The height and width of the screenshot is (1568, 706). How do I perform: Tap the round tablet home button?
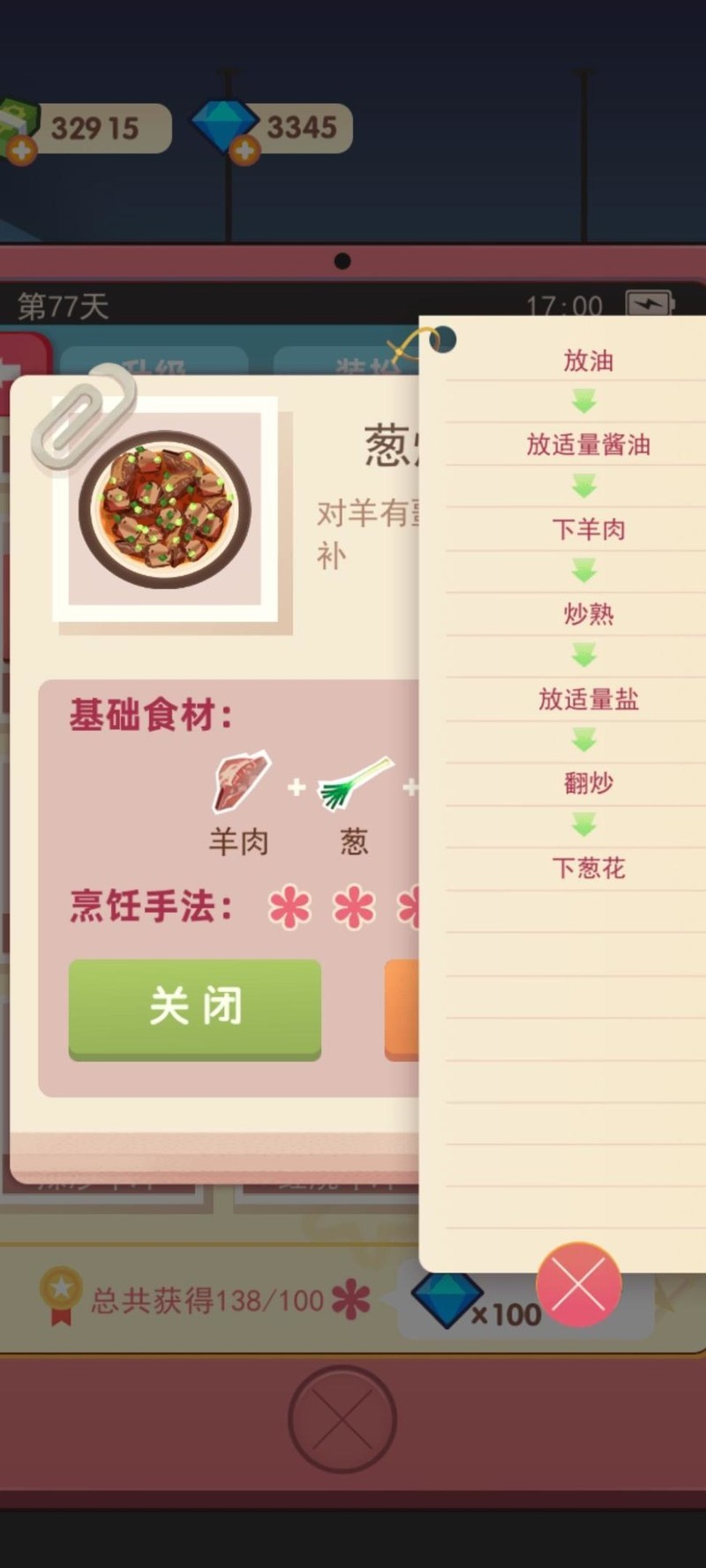point(342,1419)
